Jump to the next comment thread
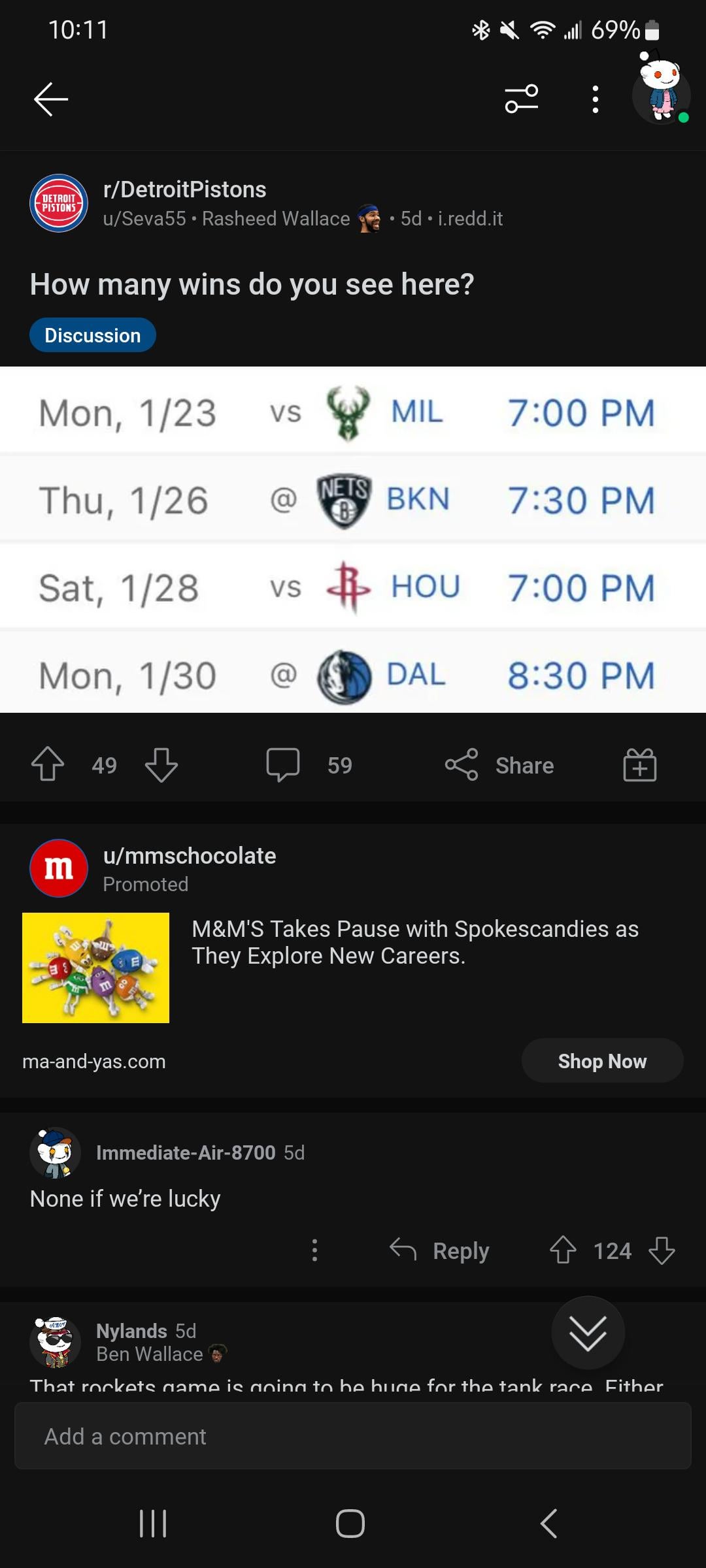The width and height of the screenshot is (706, 1568). [588, 1333]
